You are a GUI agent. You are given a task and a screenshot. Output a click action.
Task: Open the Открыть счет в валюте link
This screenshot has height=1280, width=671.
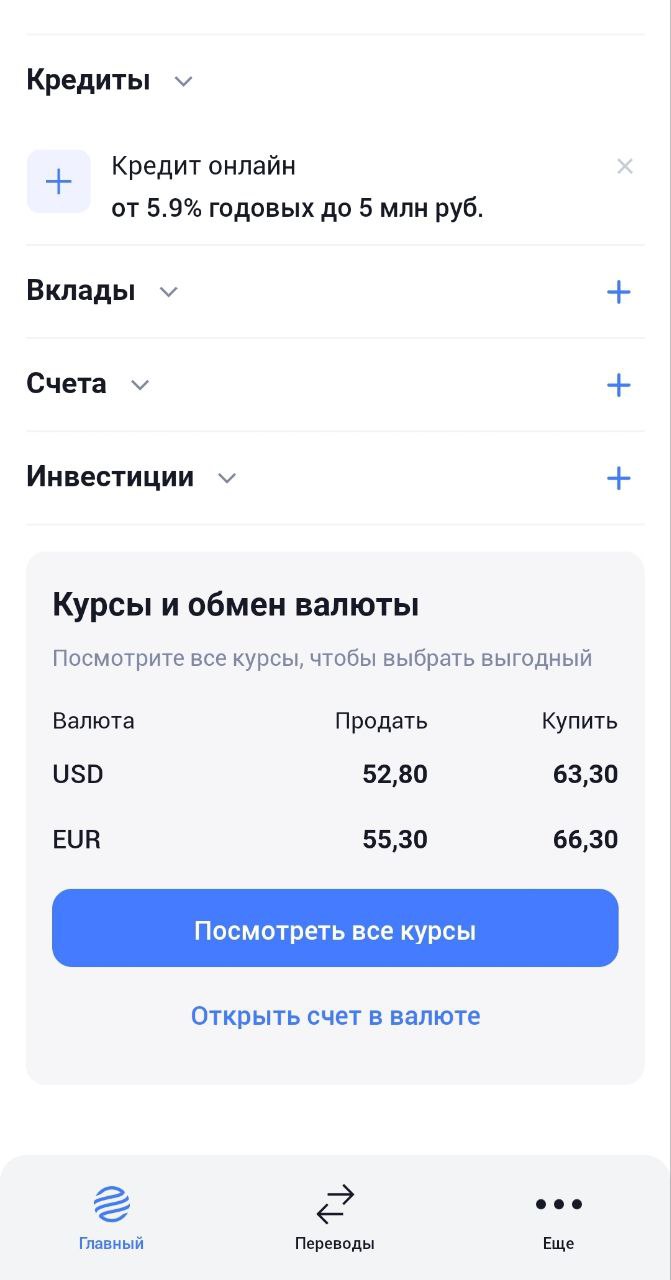335,1016
